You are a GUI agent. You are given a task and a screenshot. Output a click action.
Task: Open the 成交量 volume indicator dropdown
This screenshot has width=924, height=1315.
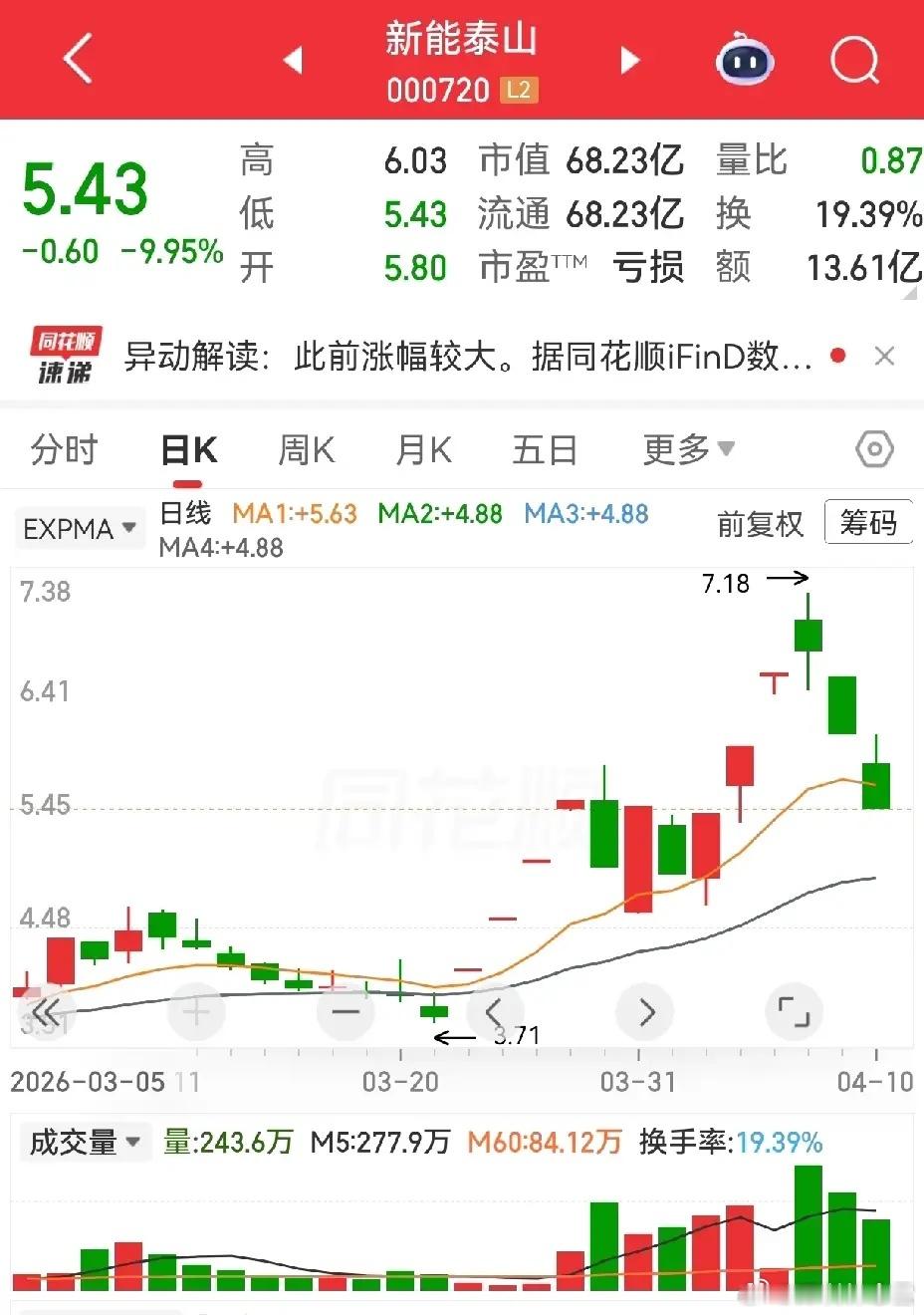pos(85,1142)
